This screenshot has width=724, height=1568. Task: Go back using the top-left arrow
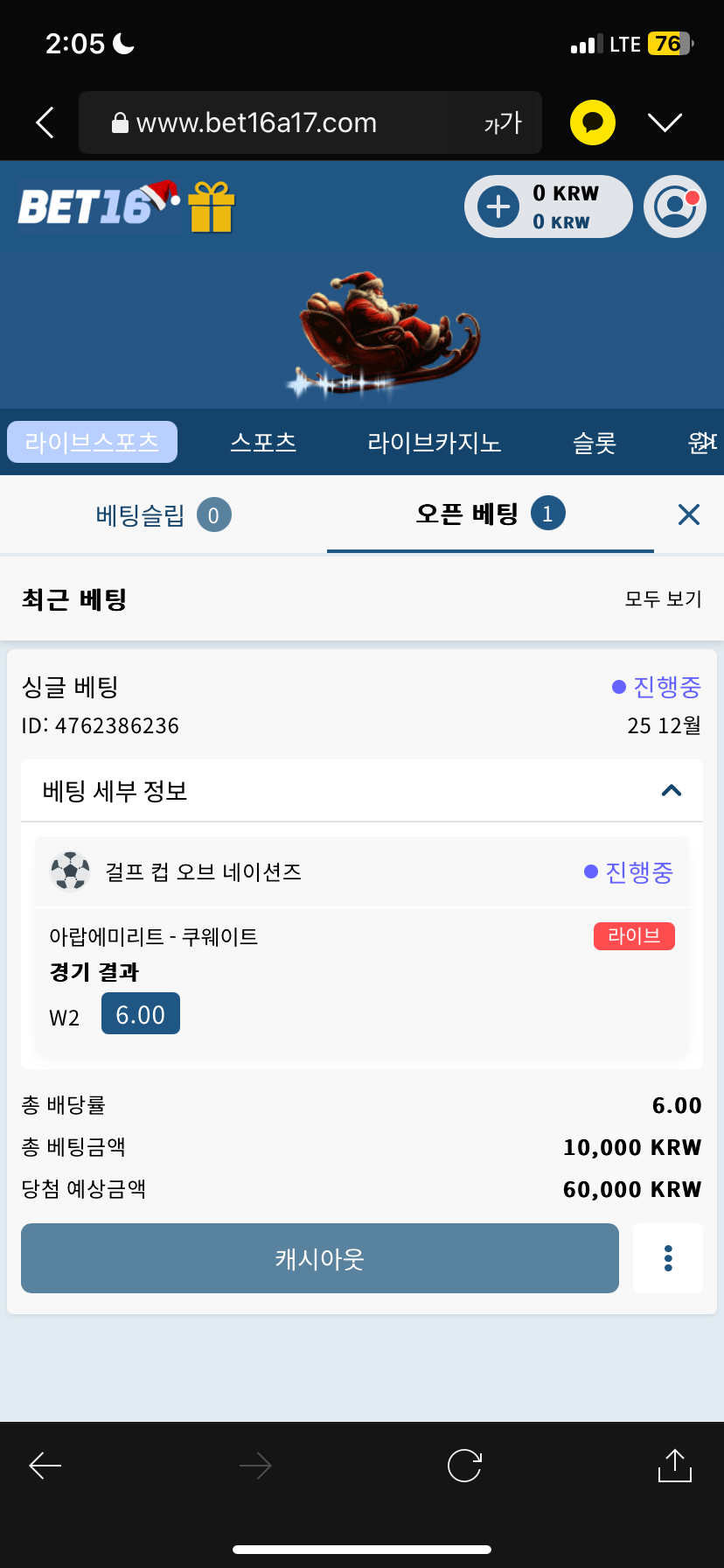[45, 122]
